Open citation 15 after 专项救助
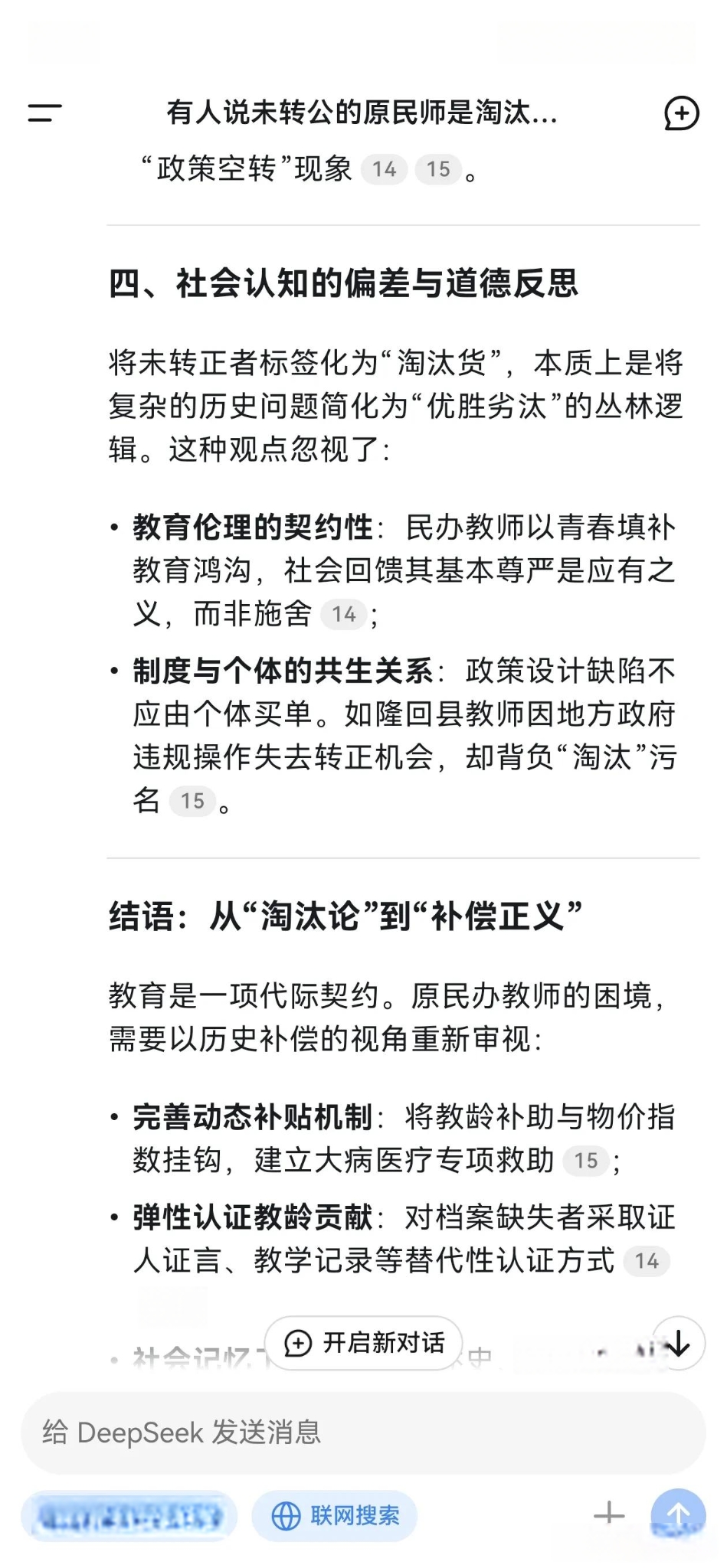This screenshot has height=1568, width=727. pos(586,1161)
